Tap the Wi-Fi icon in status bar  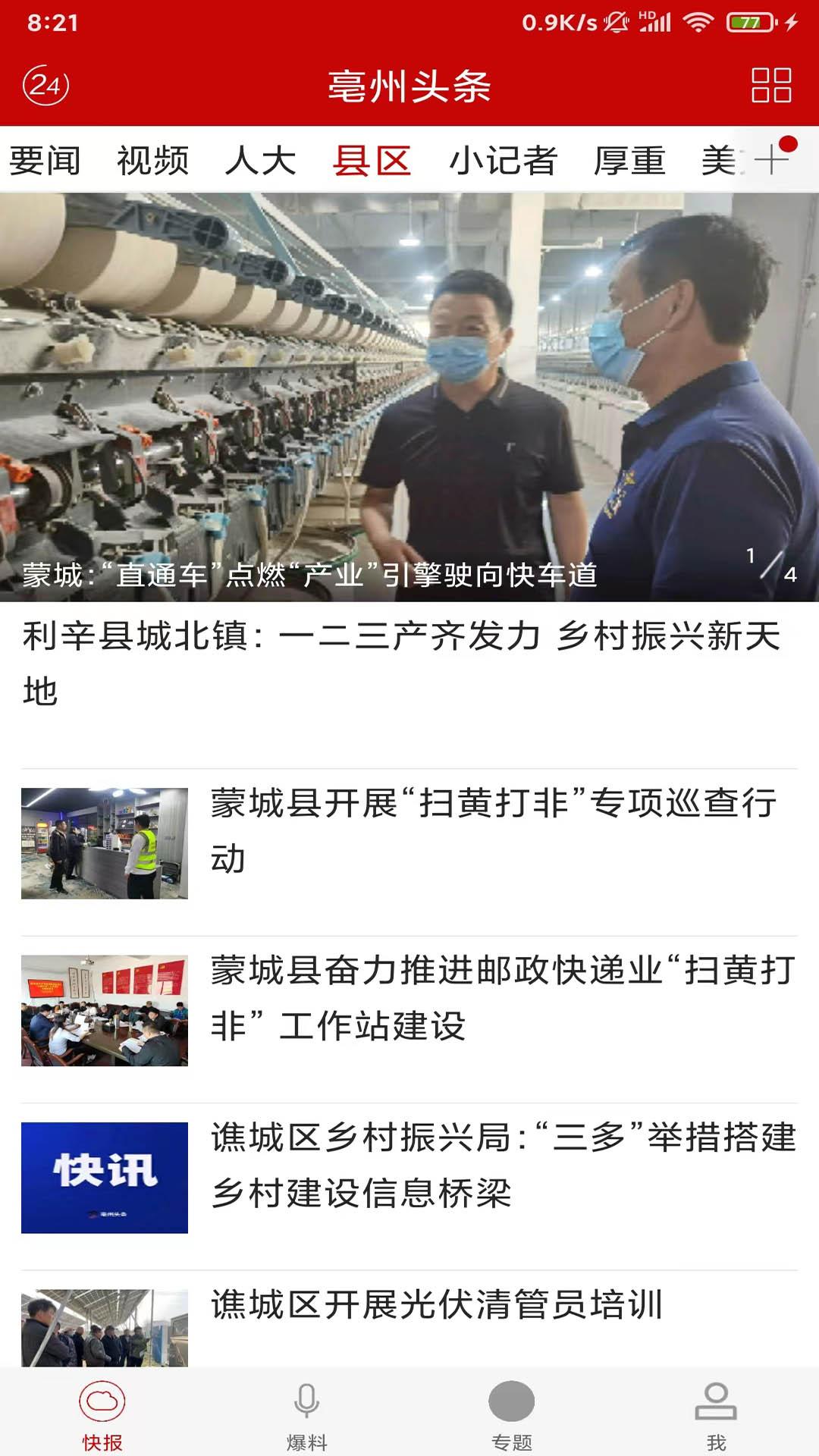click(x=698, y=23)
